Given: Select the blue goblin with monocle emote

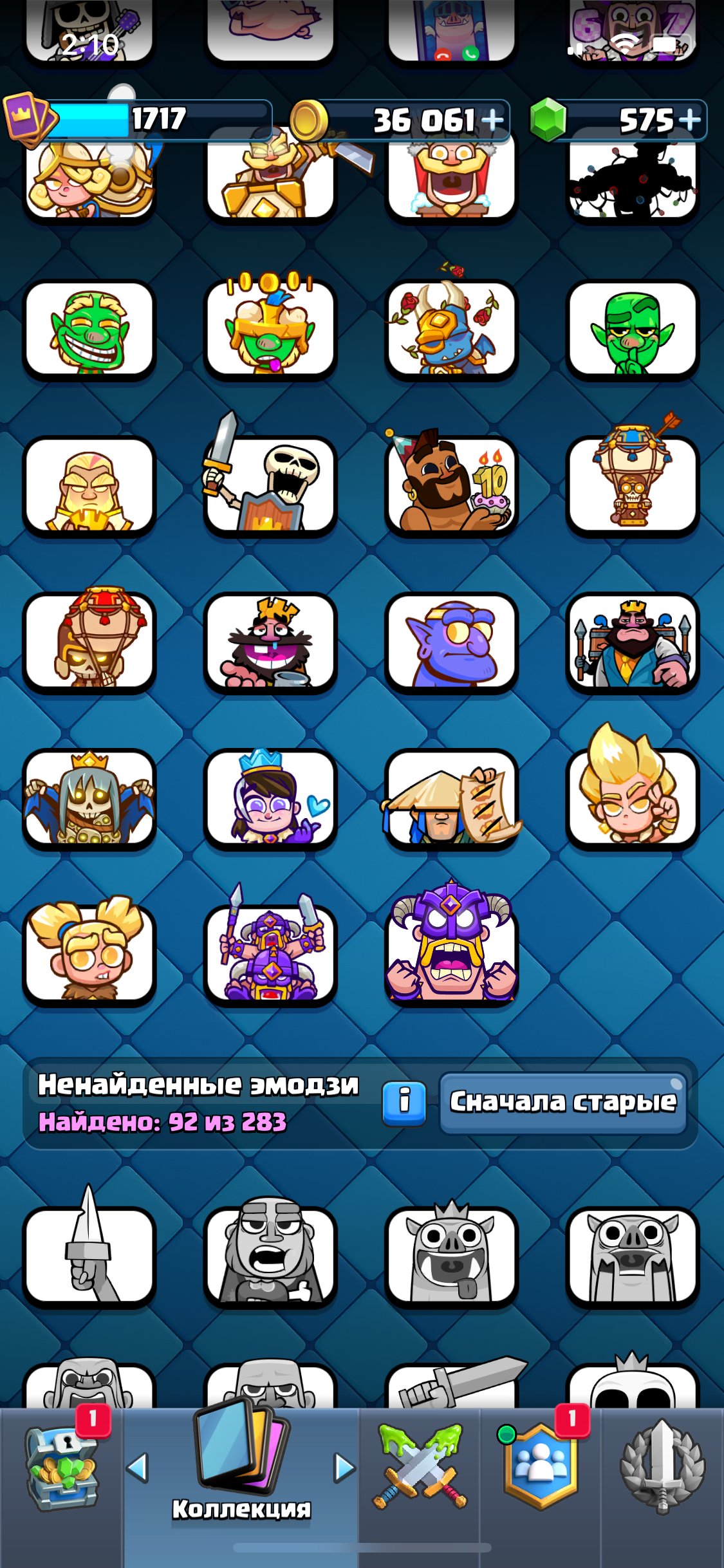Looking at the screenshot, I should pyautogui.click(x=452, y=642).
